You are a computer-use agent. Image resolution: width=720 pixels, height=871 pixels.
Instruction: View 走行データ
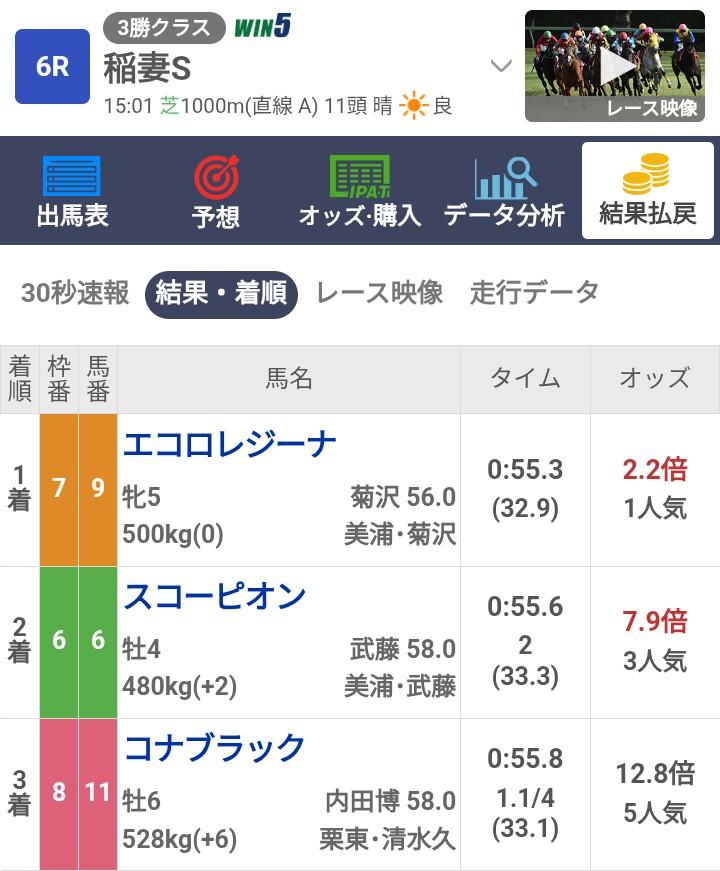[x=535, y=293]
